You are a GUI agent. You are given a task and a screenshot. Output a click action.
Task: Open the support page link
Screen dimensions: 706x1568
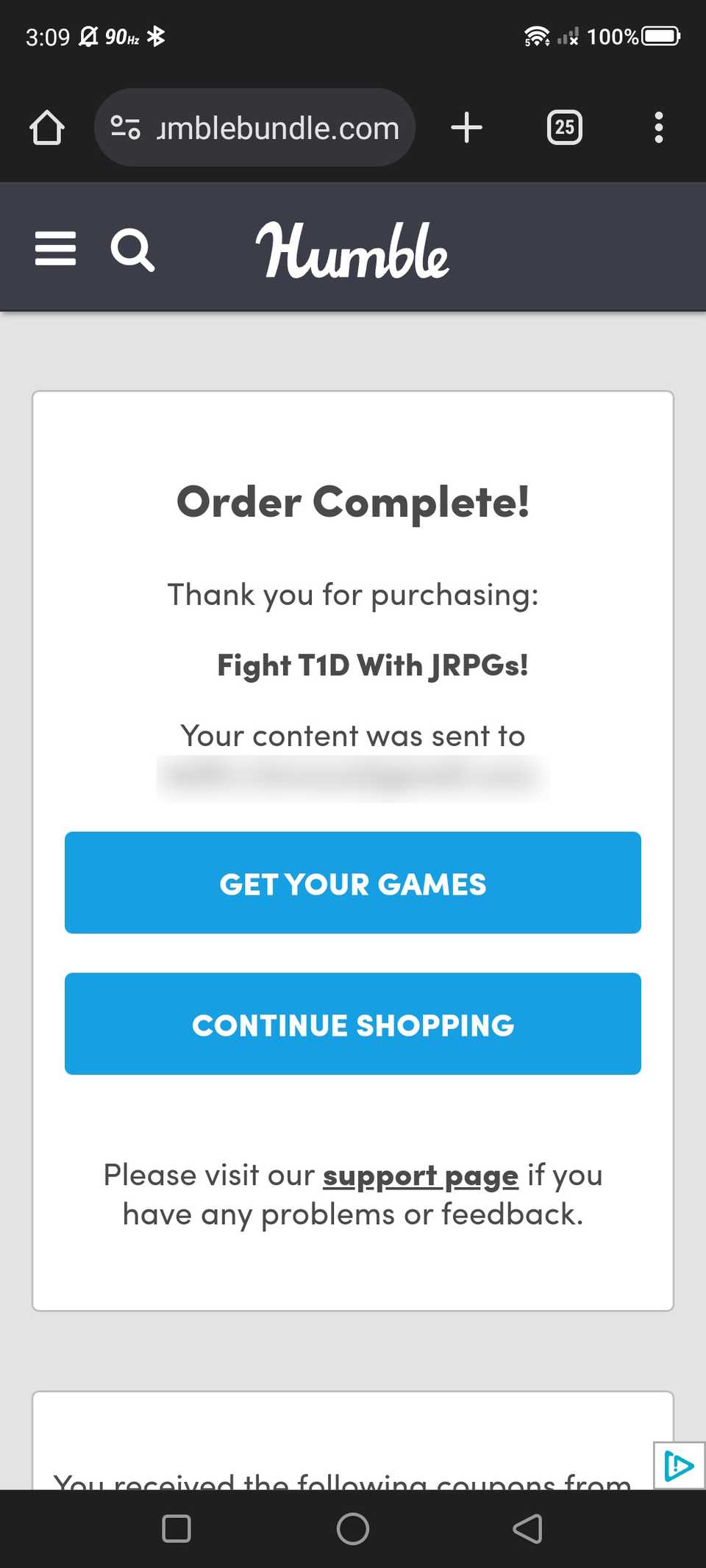click(420, 1175)
